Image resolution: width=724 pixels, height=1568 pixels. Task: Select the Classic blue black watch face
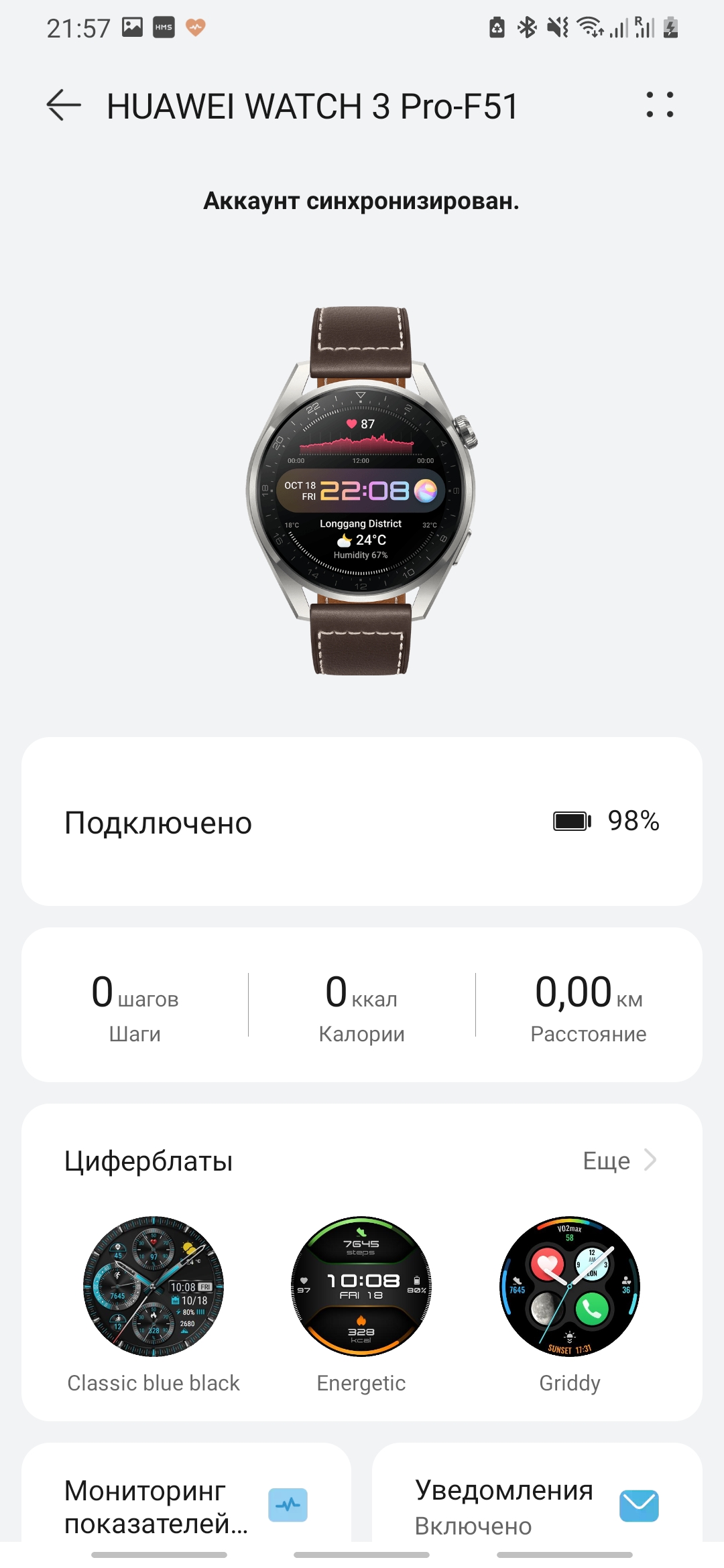[154, 1287]
